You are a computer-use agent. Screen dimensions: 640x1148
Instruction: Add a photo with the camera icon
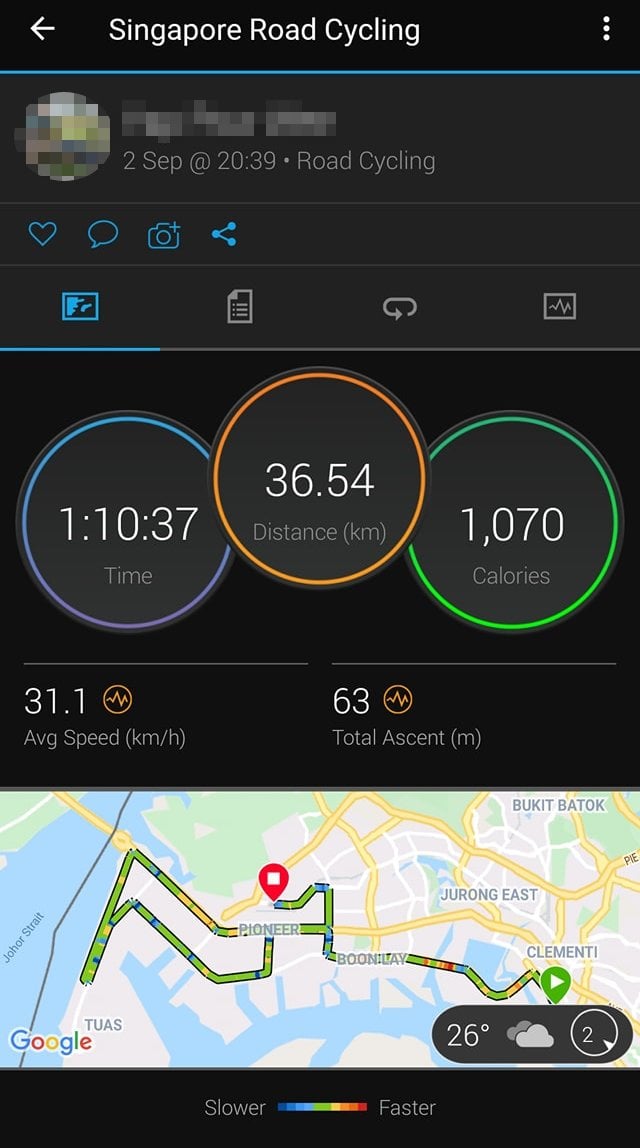click(x=163, y=235)
